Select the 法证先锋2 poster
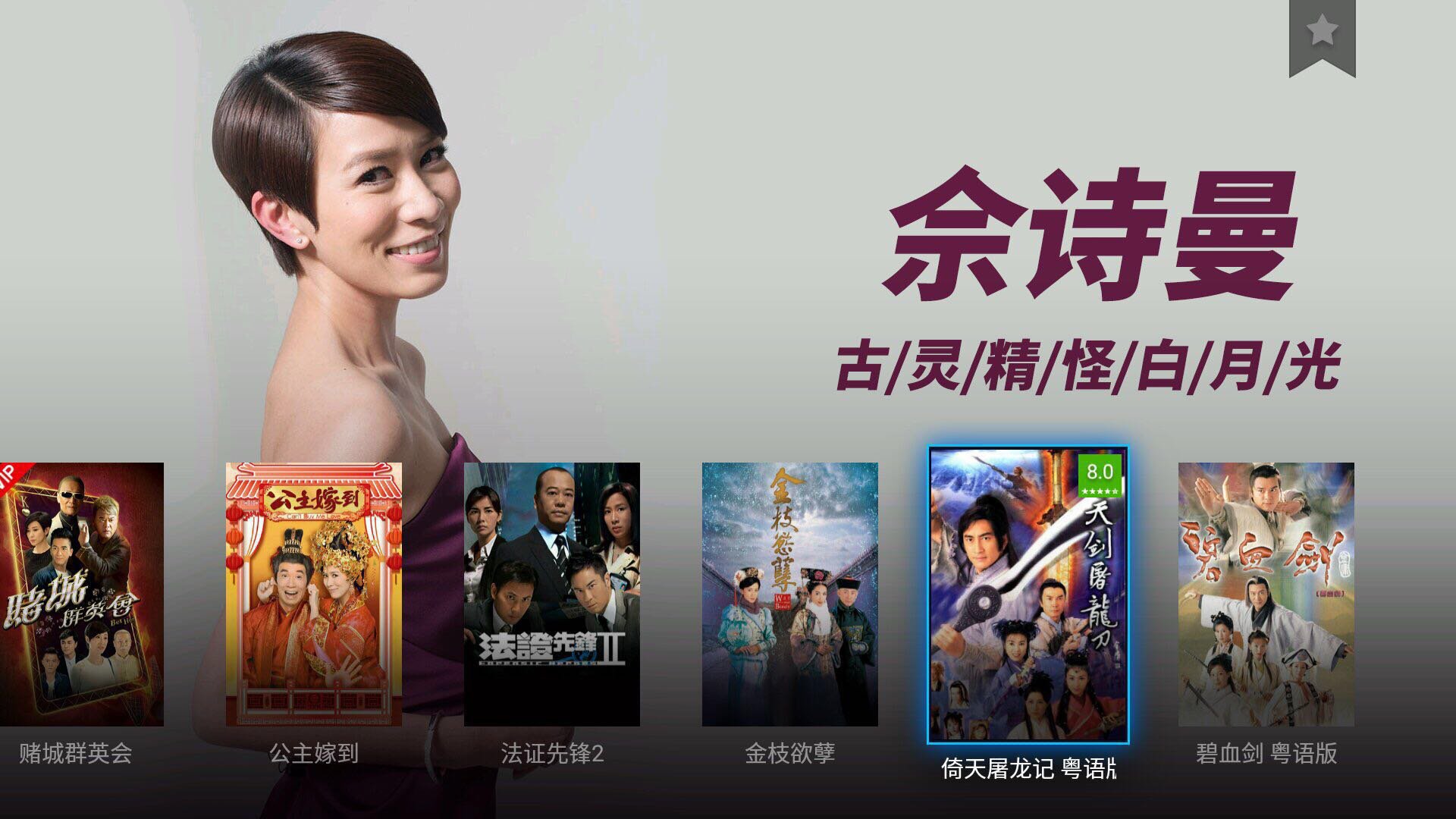Image resolution: width=1456 pixels, height=819 pixels. click(551, 594)
